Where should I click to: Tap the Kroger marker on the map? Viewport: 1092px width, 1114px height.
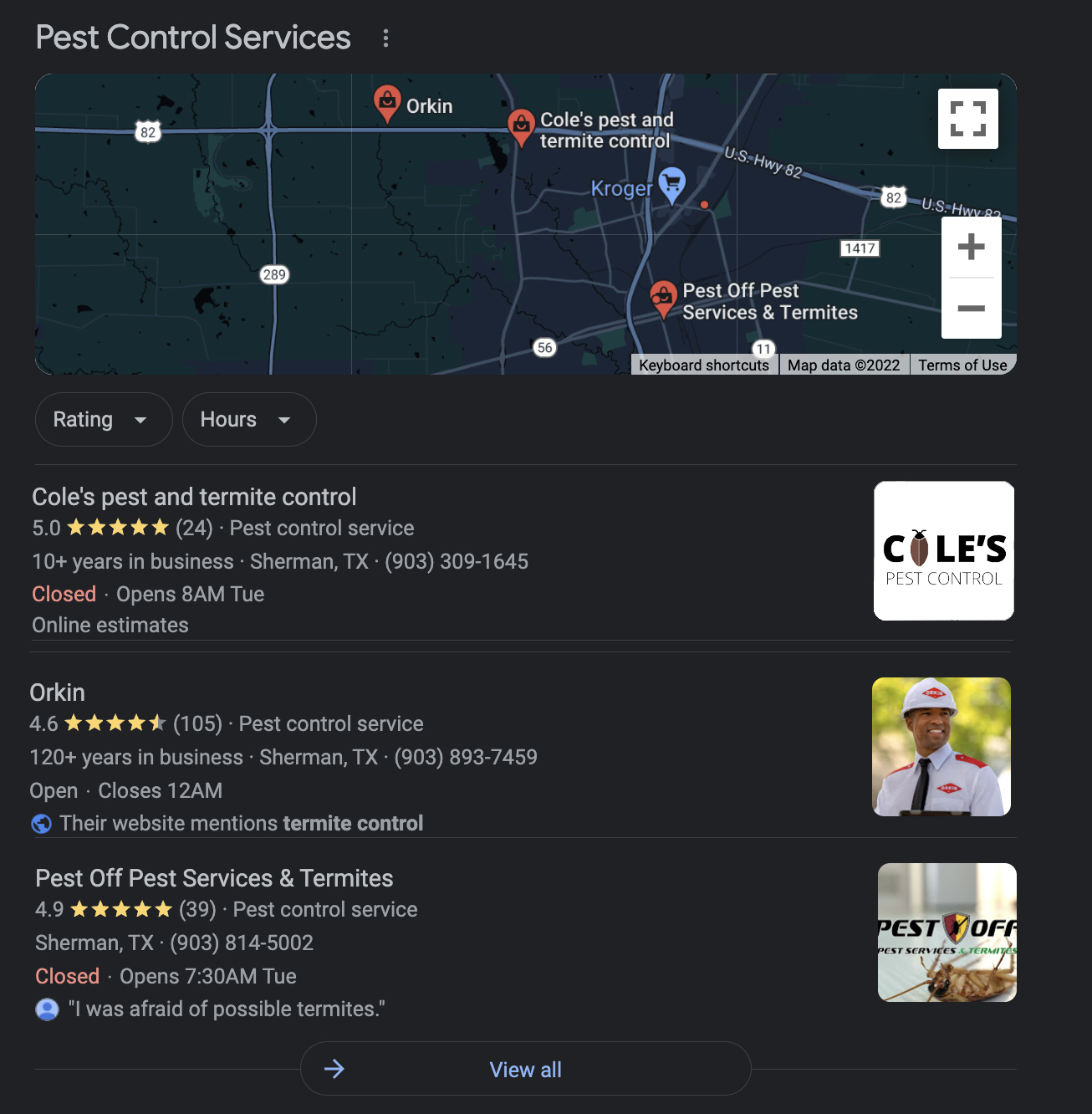click(x=671, y=184)
